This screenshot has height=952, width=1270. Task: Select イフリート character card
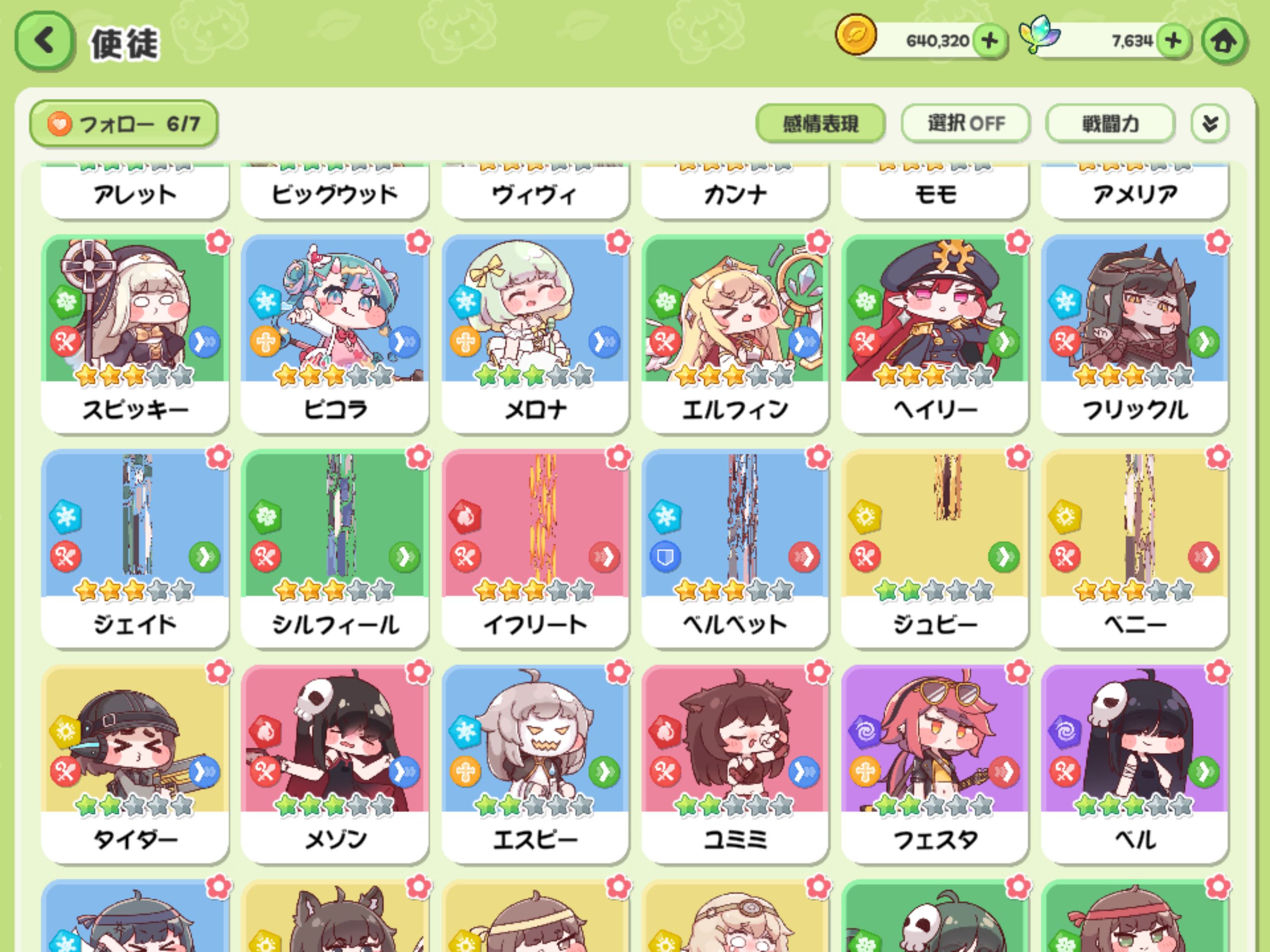[535, 549]
